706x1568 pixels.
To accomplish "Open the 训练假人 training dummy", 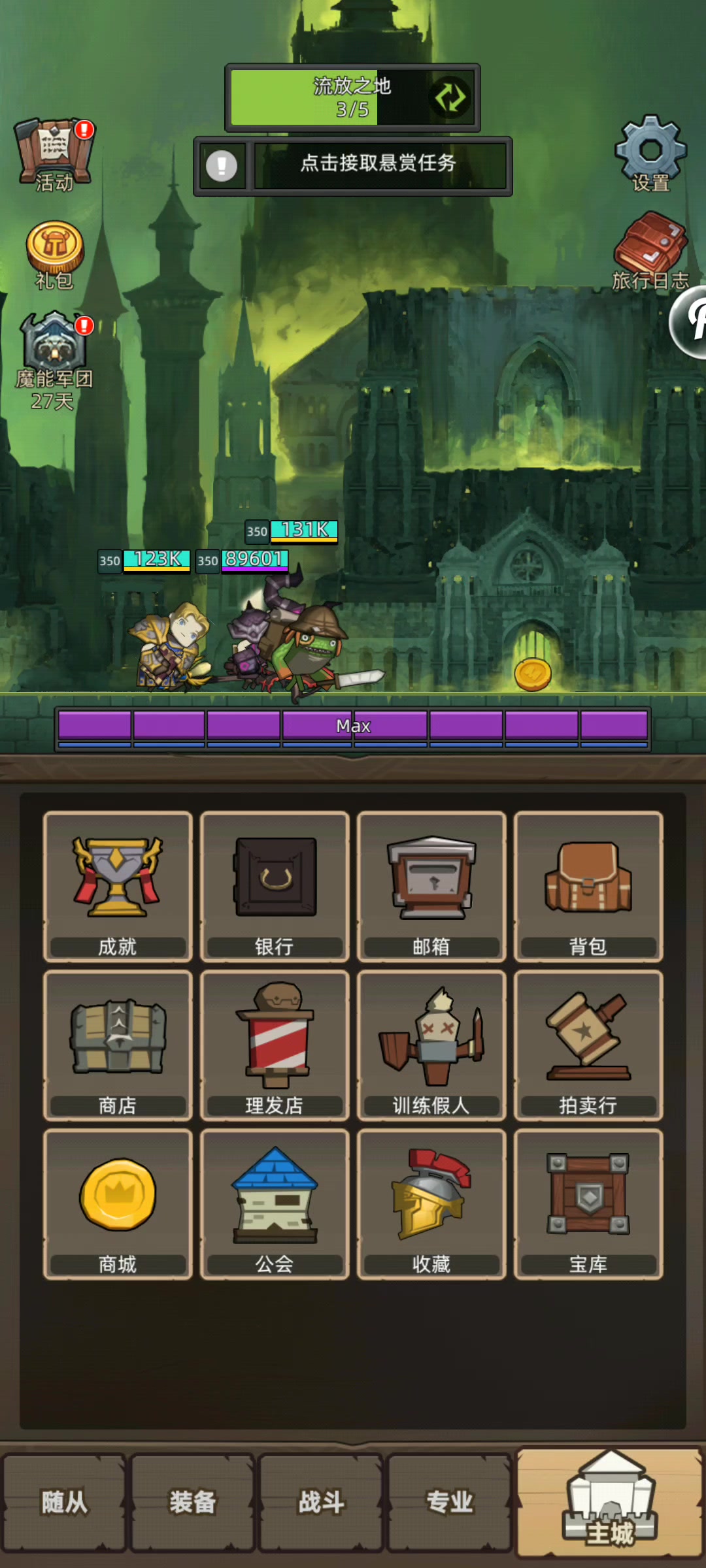I will pos(431,1045).
